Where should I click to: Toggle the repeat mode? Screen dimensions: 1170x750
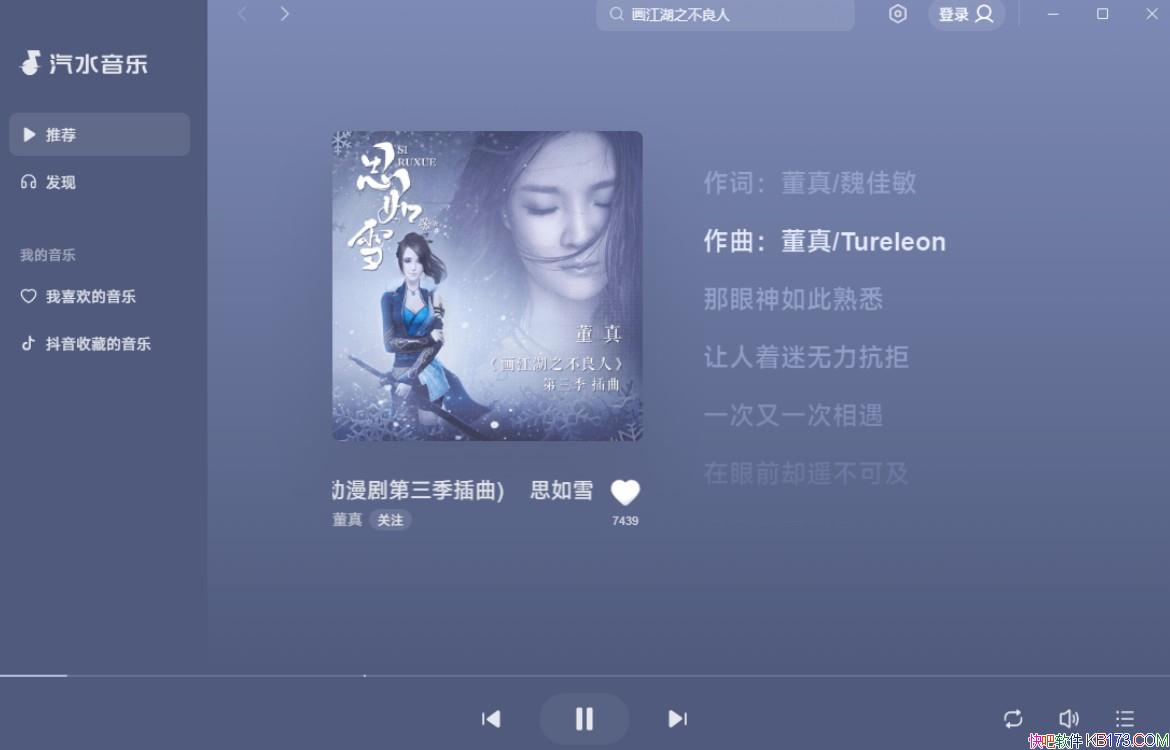click(x=1013, y=719)
